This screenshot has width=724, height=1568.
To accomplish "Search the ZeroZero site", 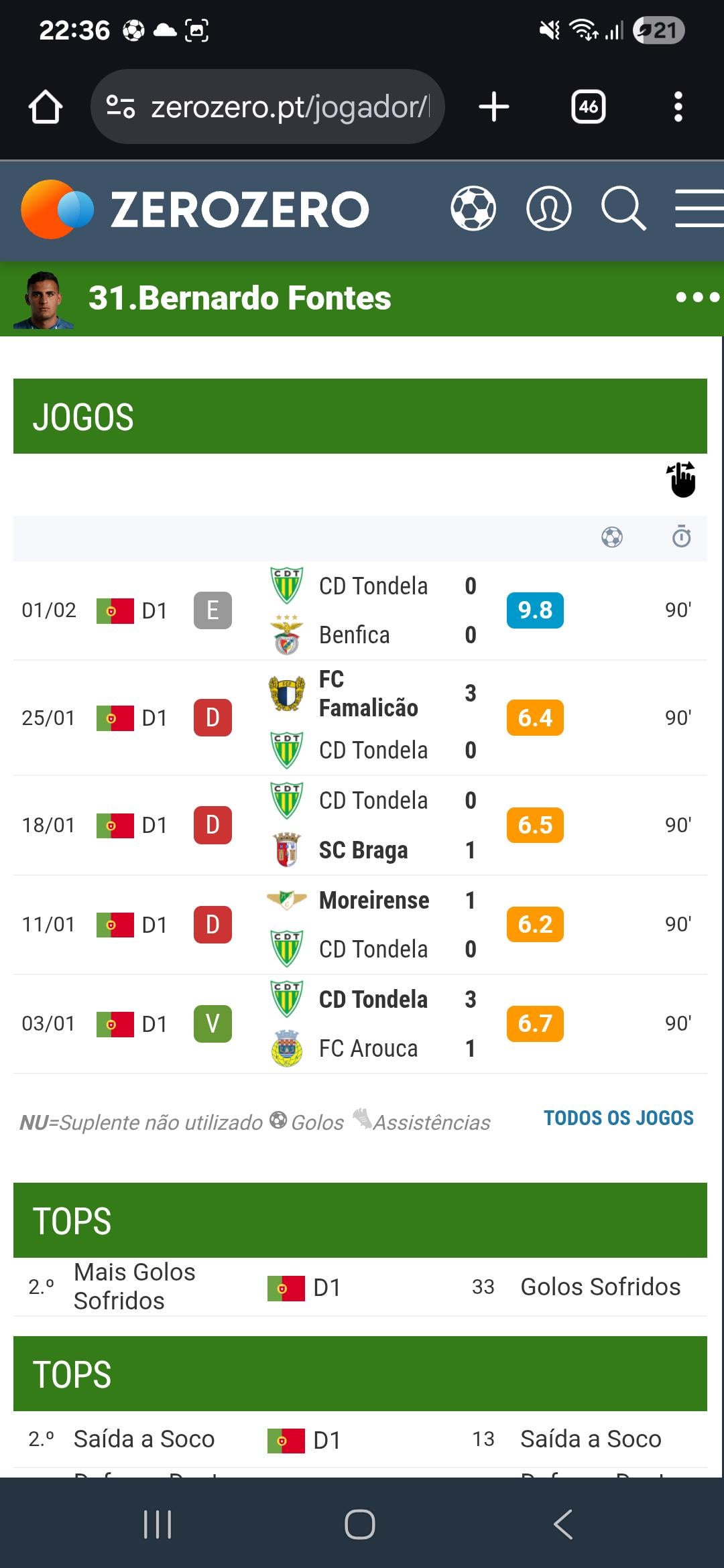I will pyautogui.click(x=623, y=209).
